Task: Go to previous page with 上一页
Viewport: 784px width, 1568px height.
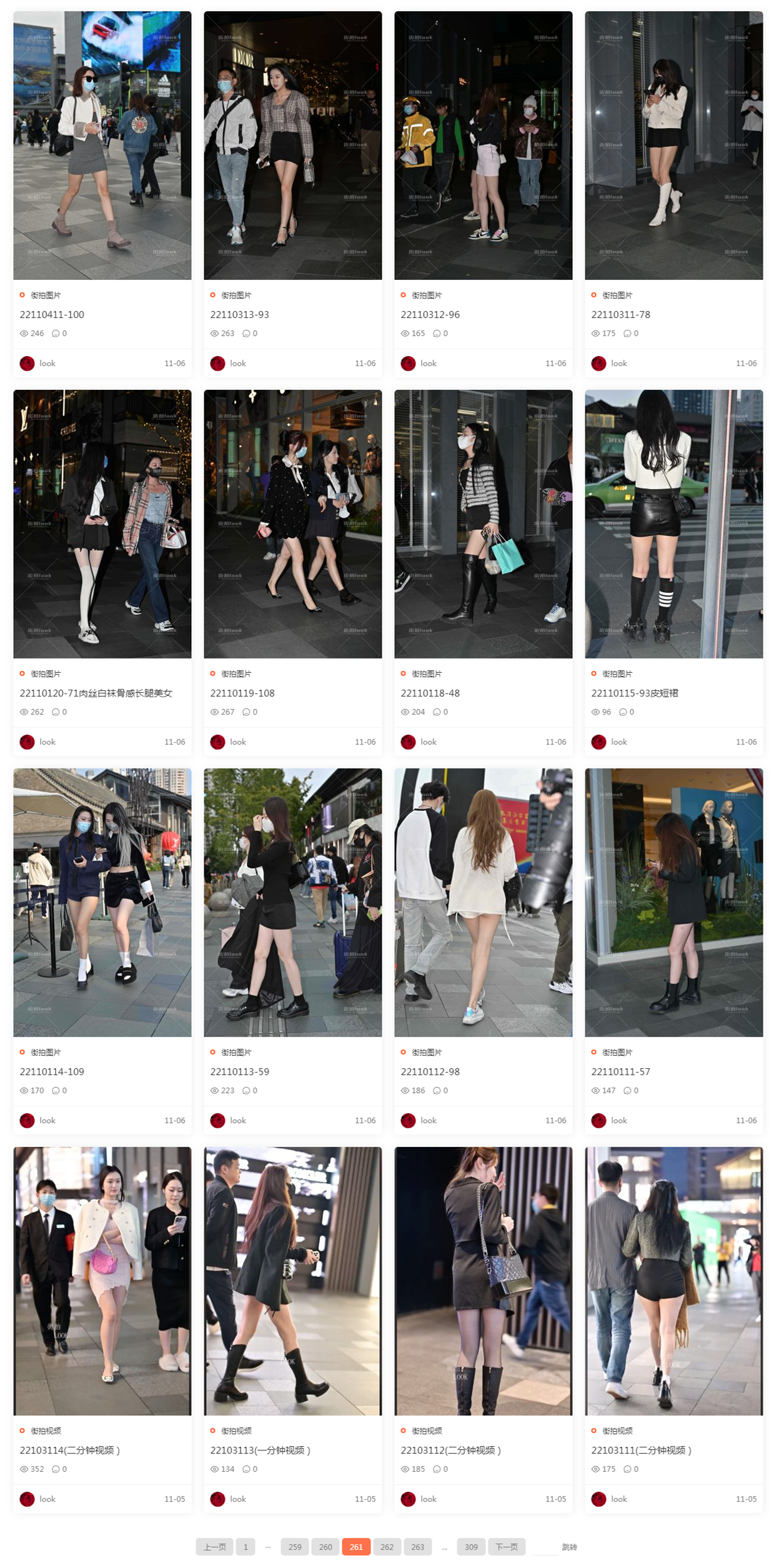Action: click(x=214, y=1547)
